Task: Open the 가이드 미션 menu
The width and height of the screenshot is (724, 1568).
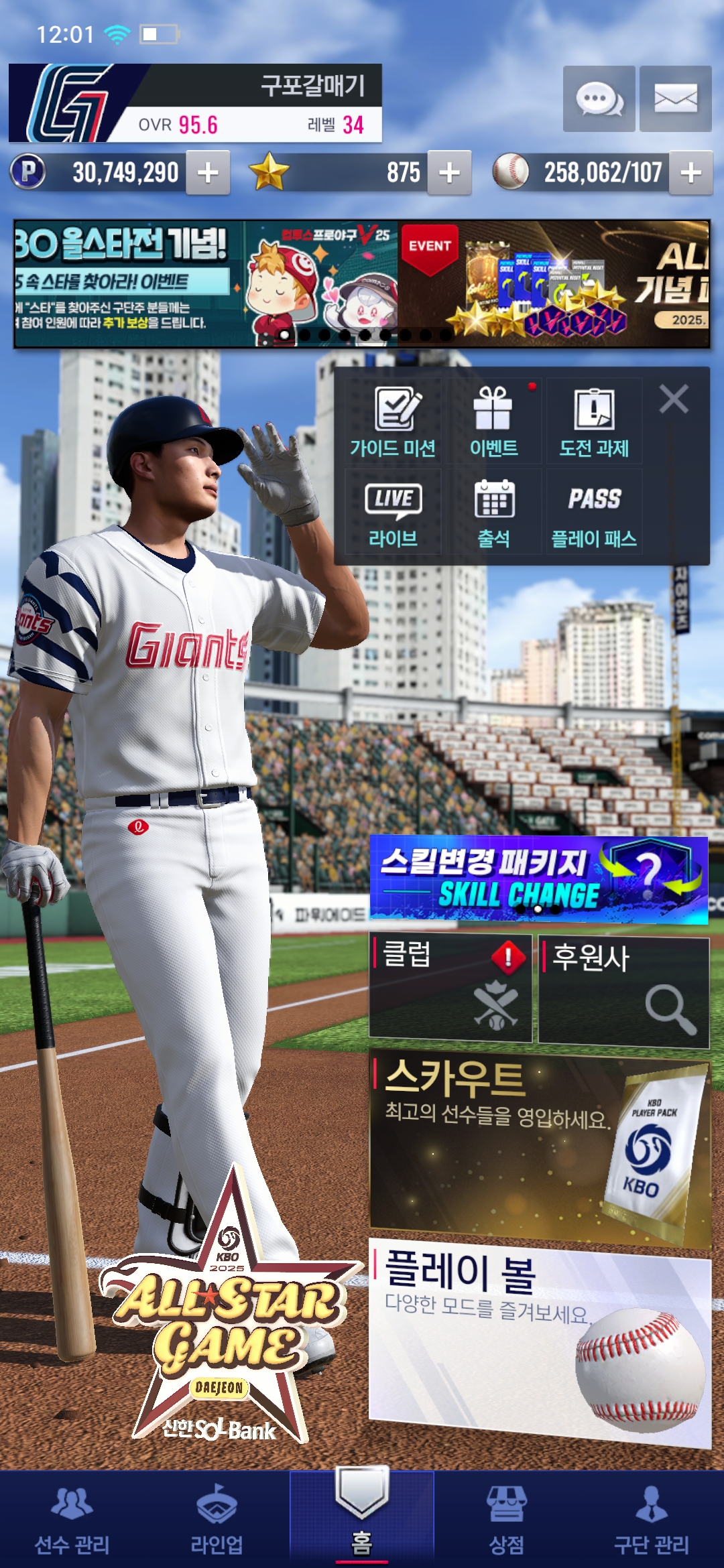Action: (x=393, y=422)
